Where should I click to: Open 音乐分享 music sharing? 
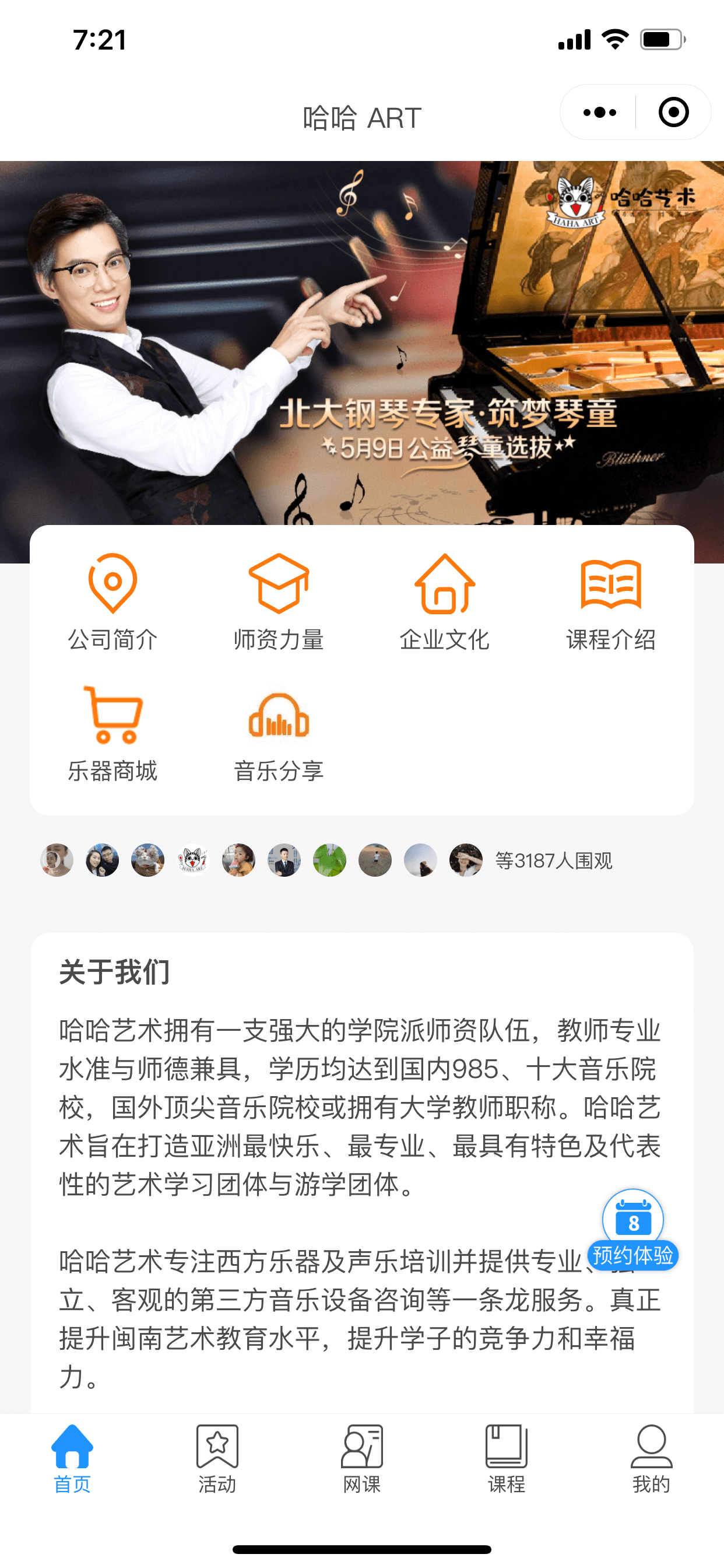[279, 732]
